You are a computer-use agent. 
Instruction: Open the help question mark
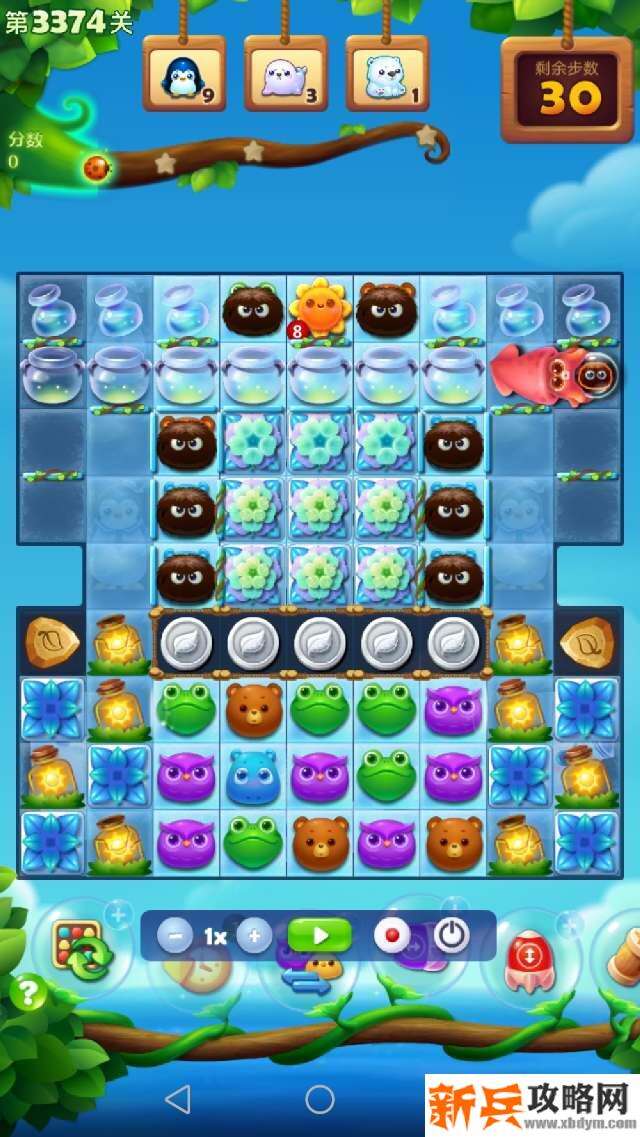(28, 993)
